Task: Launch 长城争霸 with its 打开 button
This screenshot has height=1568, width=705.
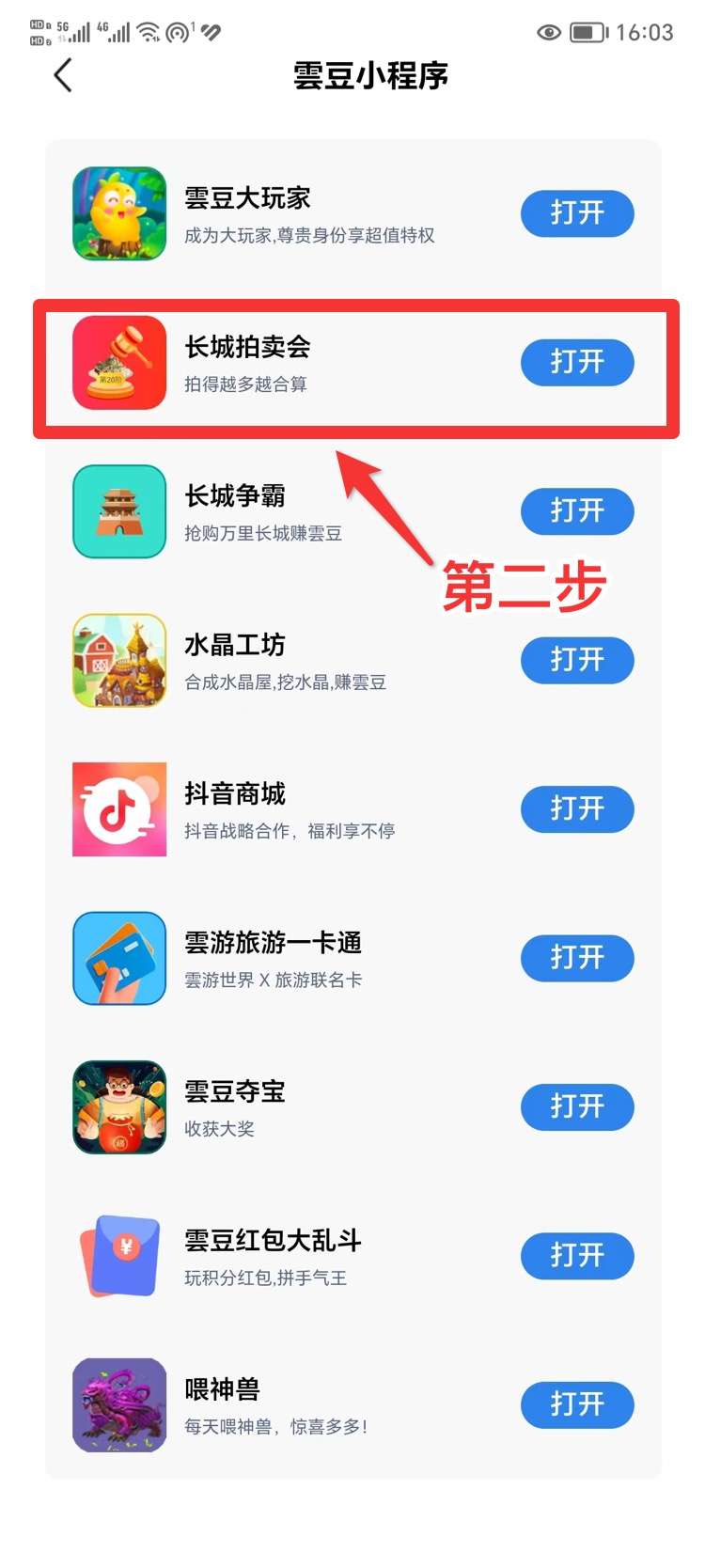Action: (577, 511)
